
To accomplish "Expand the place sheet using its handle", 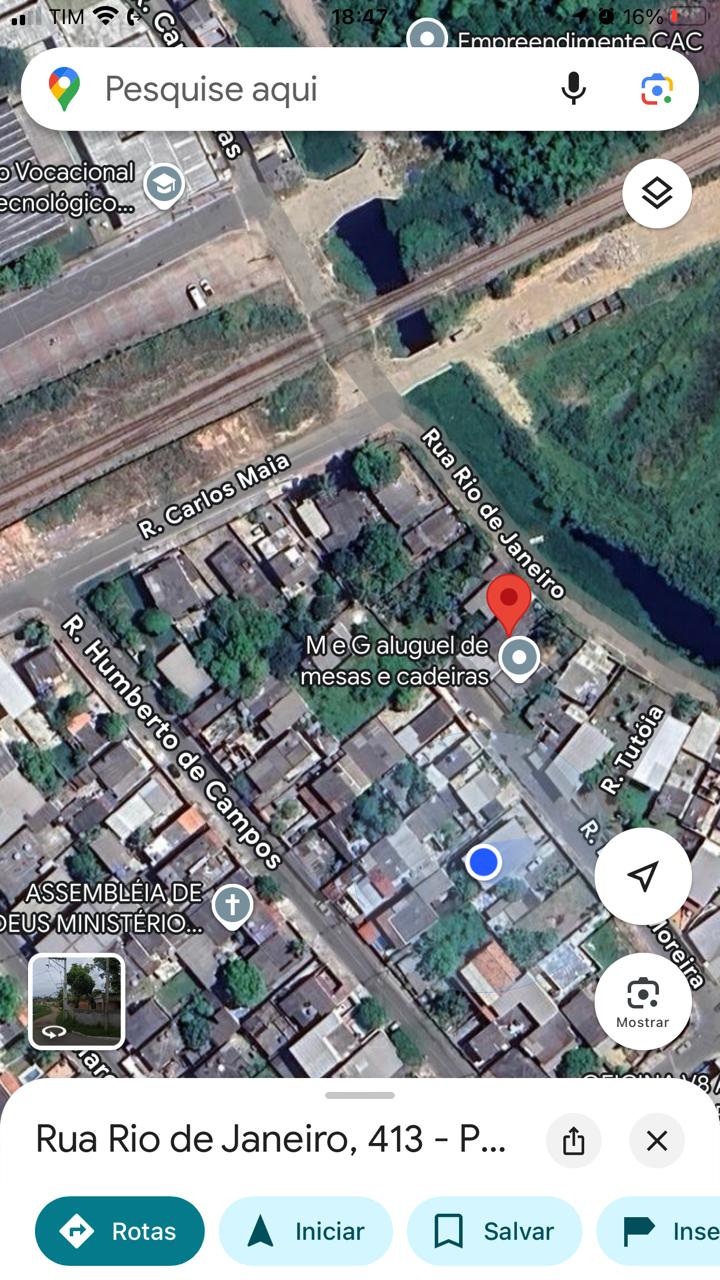I will coord(360,1095).
